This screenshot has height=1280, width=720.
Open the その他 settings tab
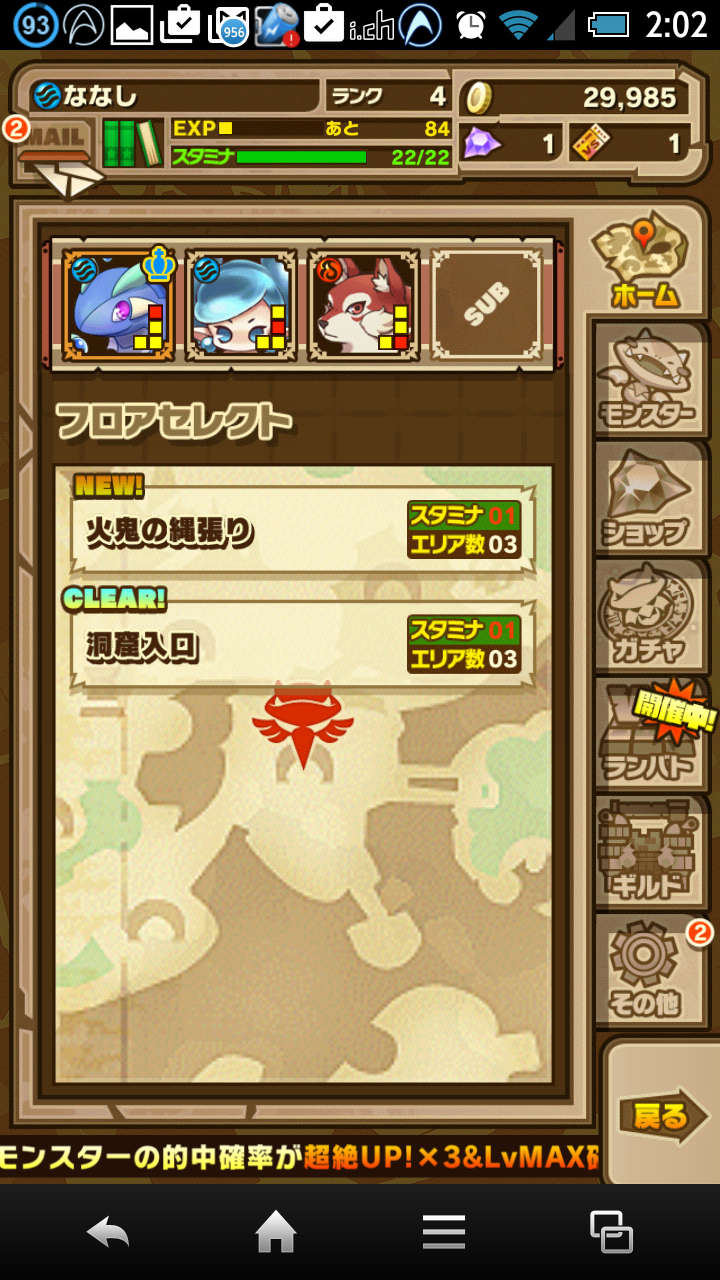point(647,970)
